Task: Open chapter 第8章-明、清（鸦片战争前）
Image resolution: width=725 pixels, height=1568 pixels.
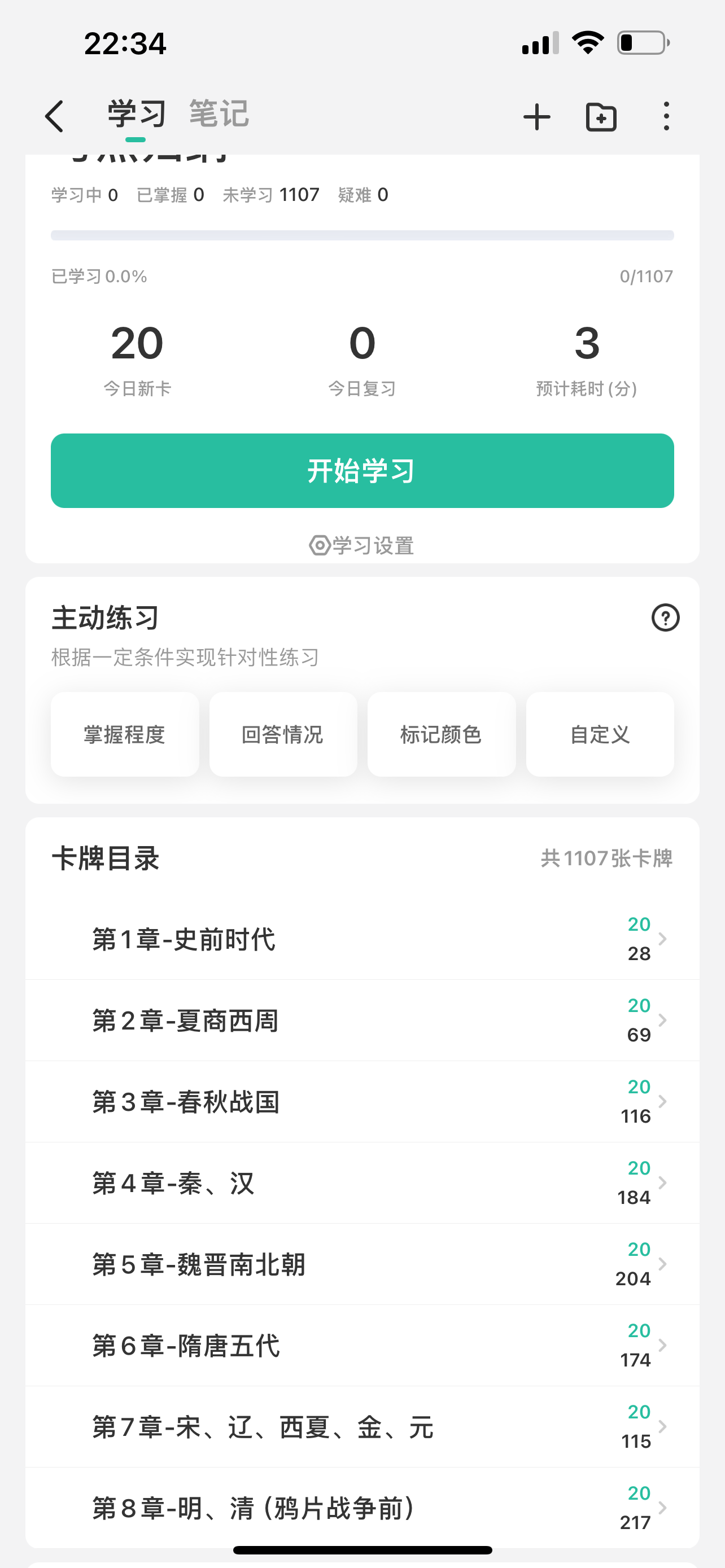Action: click(362, 1508)
